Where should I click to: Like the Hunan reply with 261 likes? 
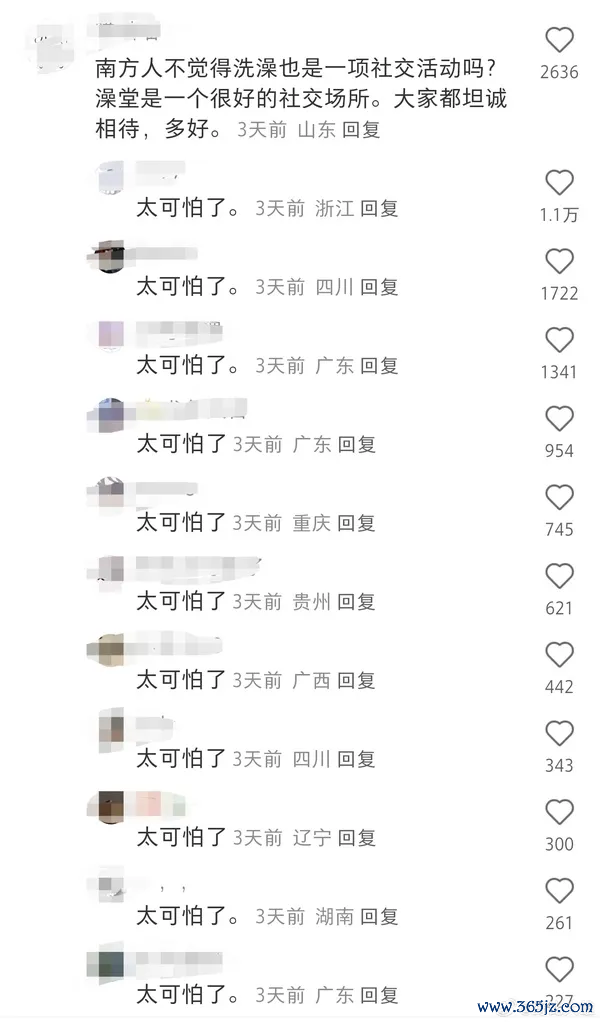559,891
